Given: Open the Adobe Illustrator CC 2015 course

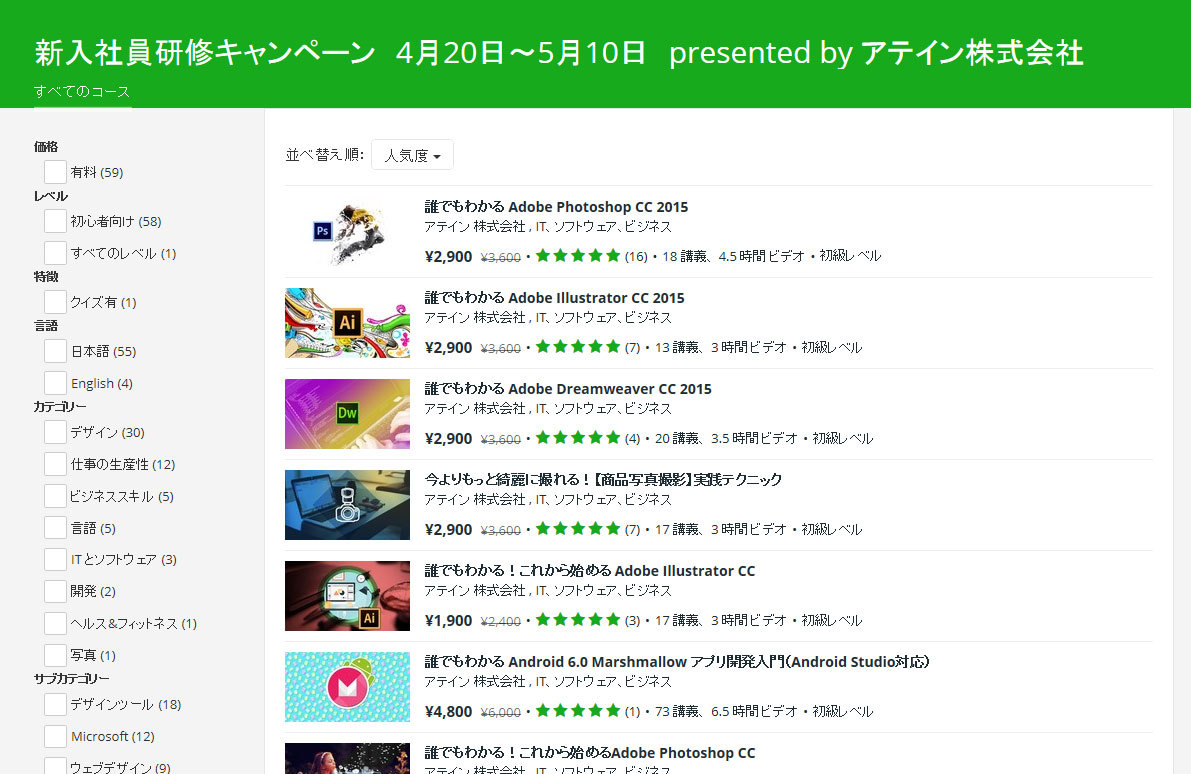Looking at the screenshot, I should coord(554,298).
